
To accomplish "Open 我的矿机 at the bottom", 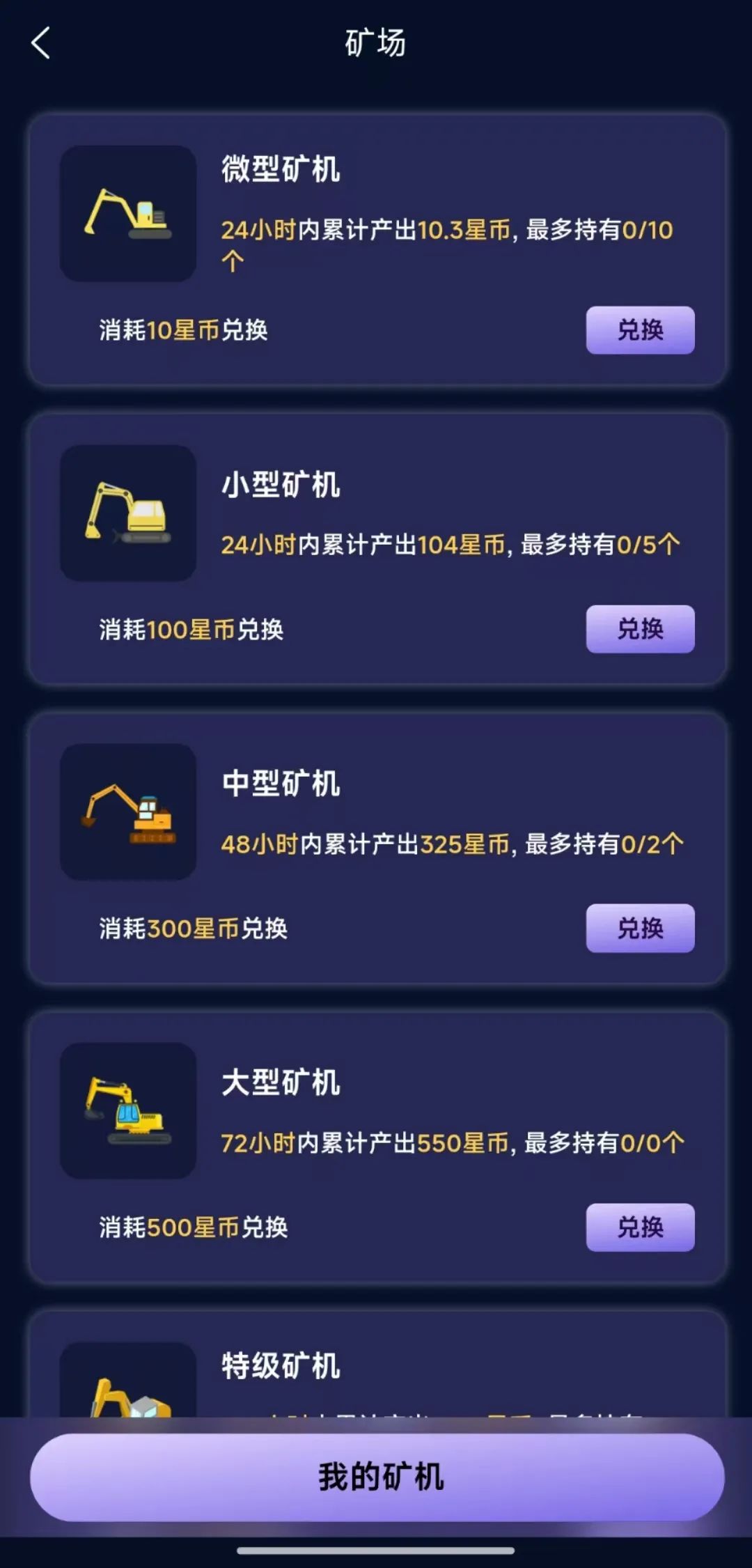I will tap(376, 1472).
